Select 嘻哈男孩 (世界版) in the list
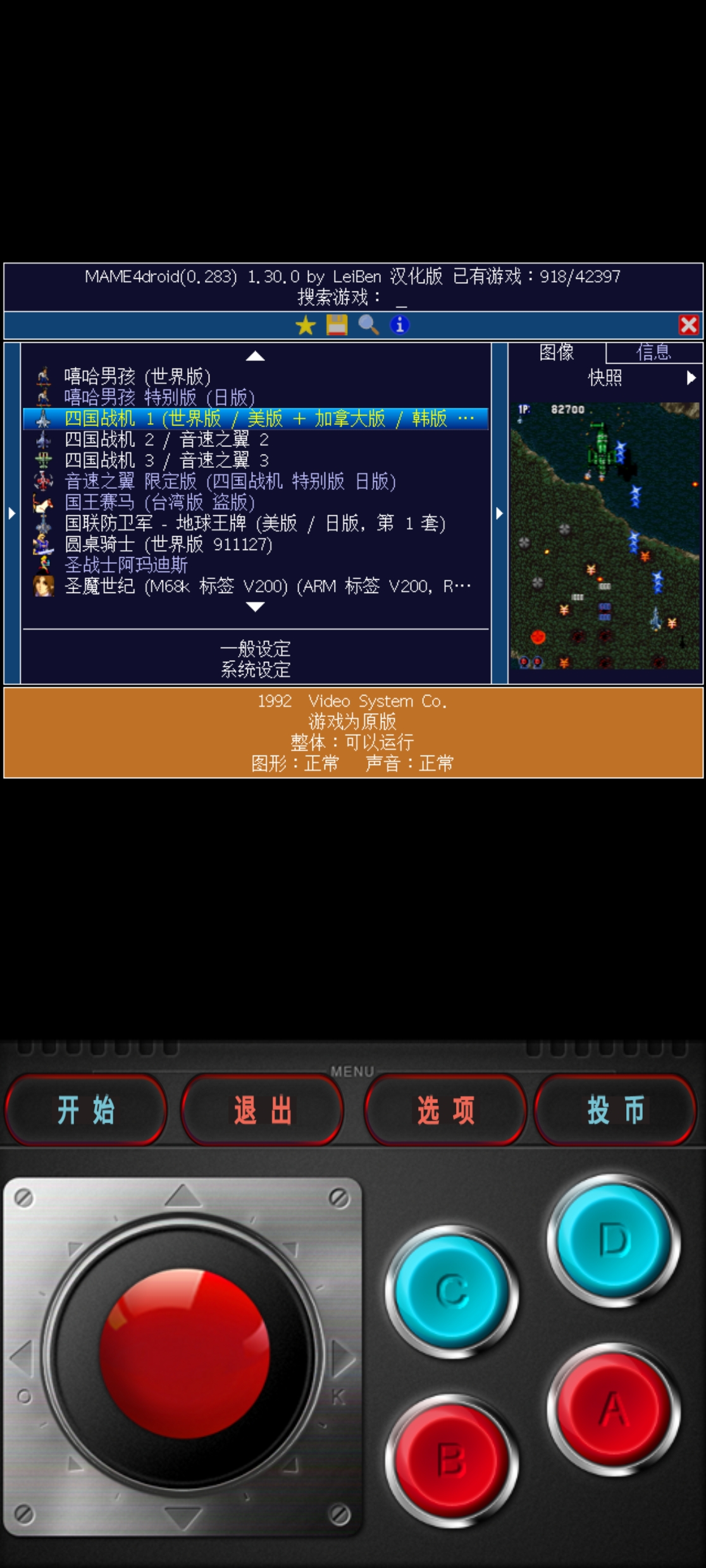This screenshot has width=706, height=1568. pyautogui.click(x=137, y=377)
